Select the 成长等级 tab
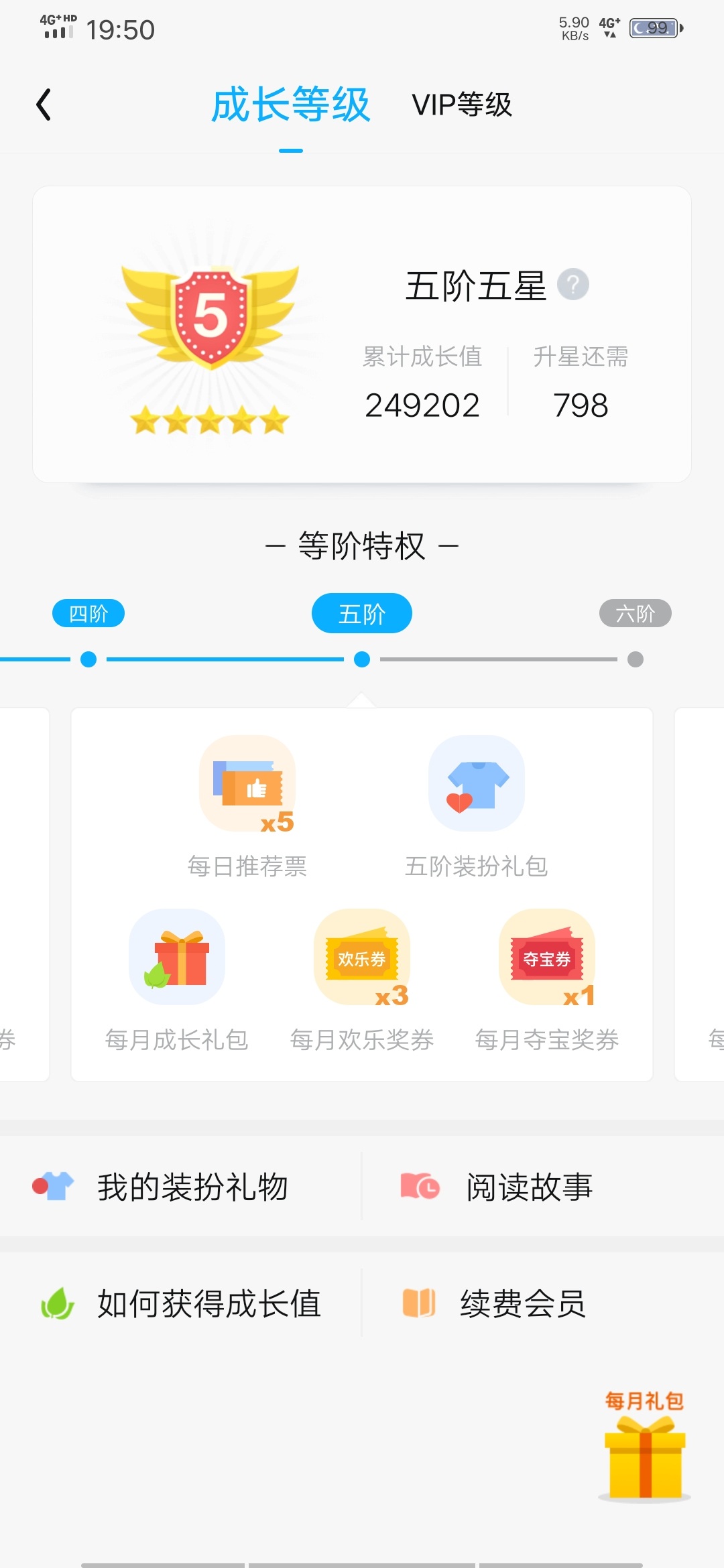 (x=290, y=105)
